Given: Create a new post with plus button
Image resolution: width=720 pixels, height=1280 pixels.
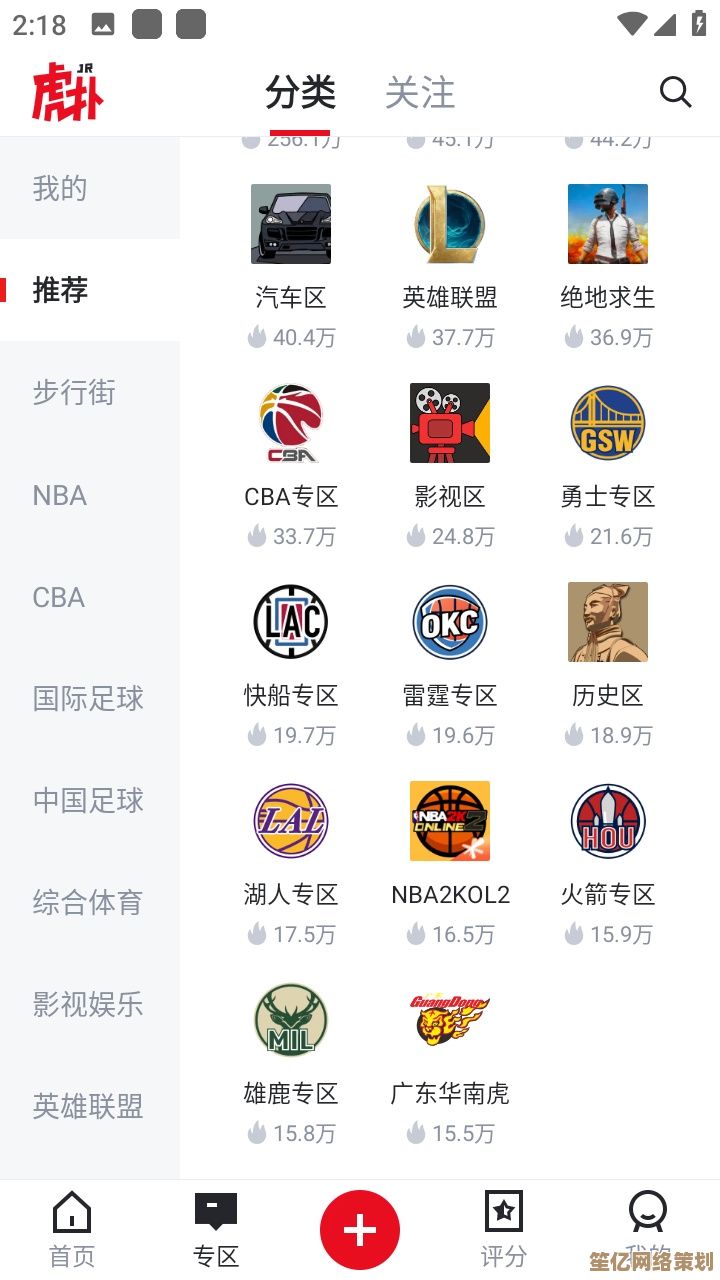Looking at the screenshot, I should click(x=360, y=1230).
